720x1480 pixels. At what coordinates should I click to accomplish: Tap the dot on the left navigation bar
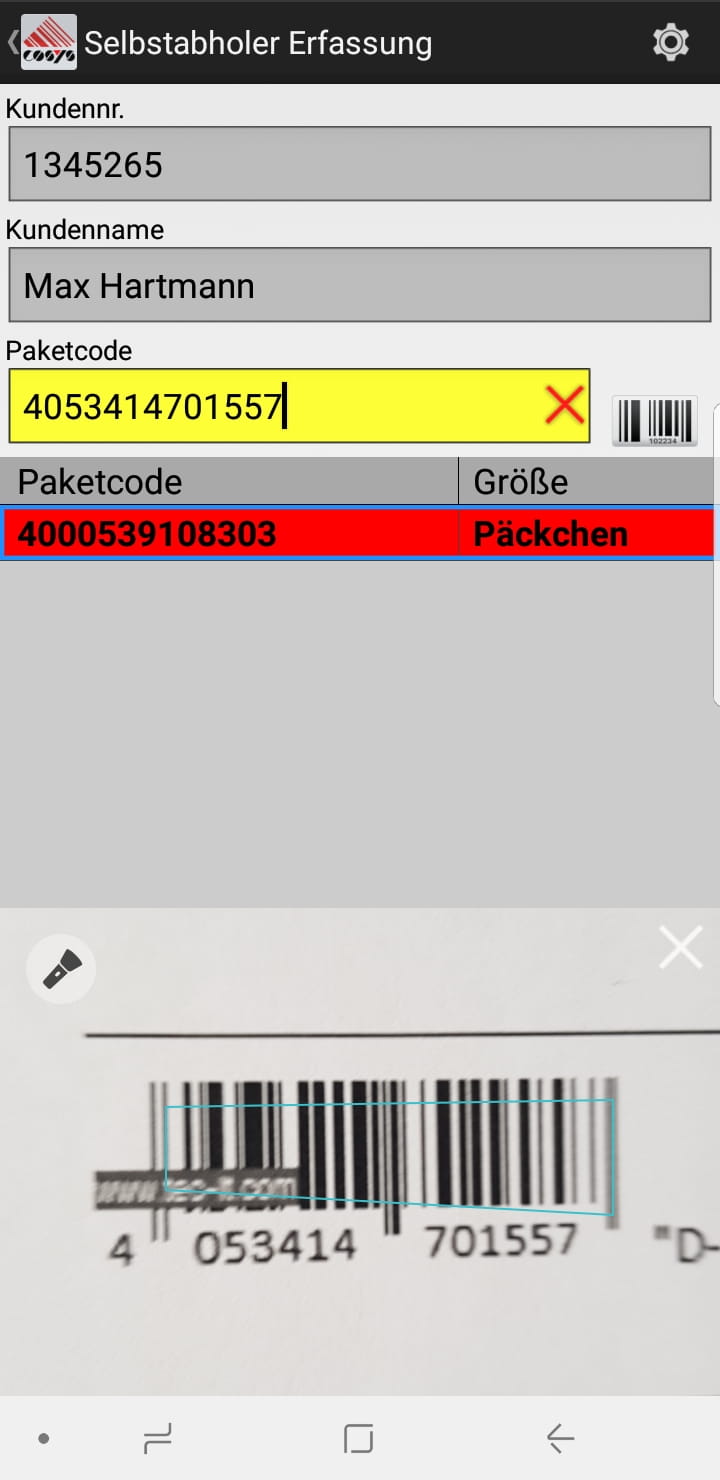pyautogui.click(x=42, y=1437)
